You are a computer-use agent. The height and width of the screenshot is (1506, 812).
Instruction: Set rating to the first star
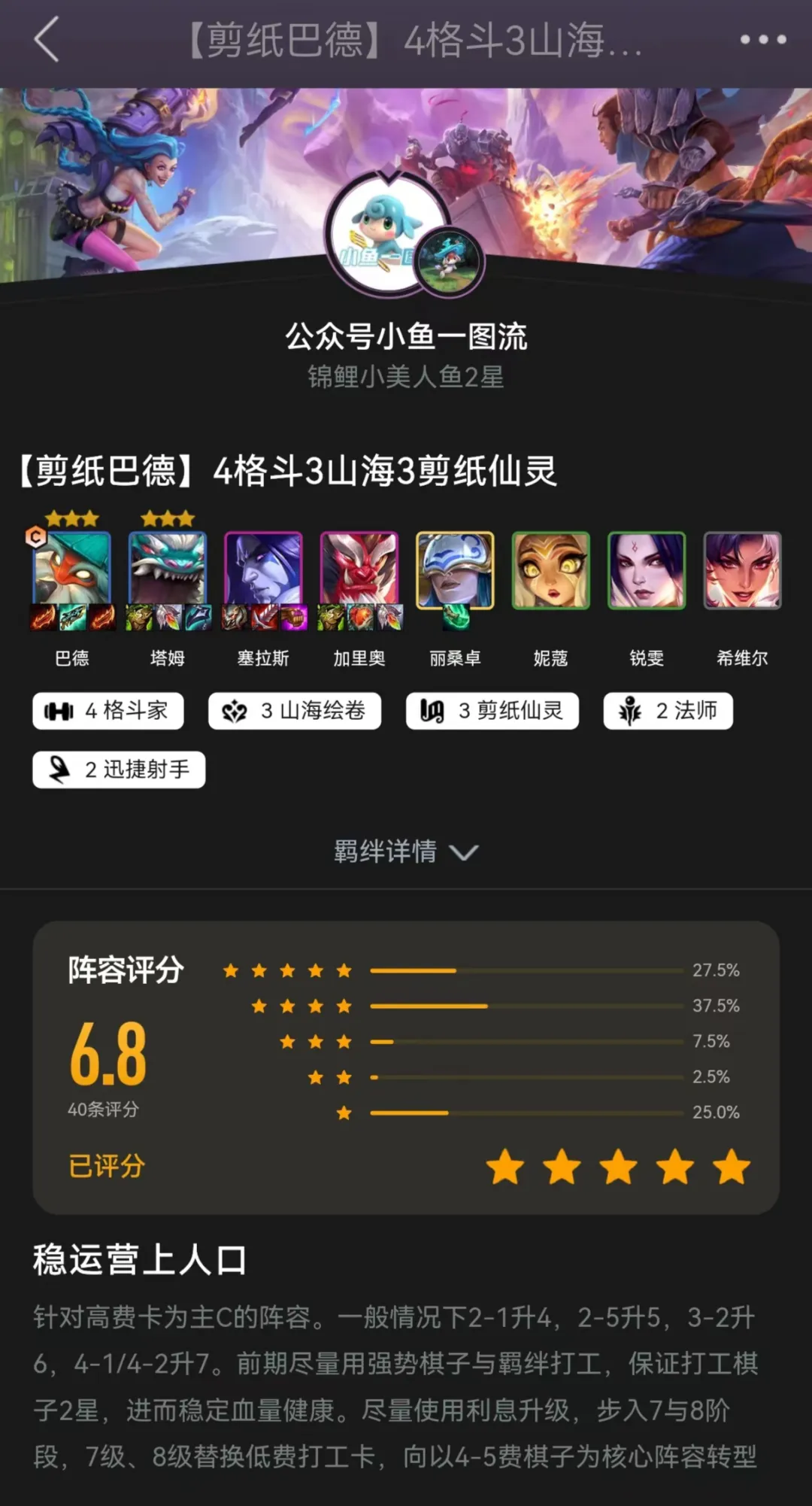click(505, 1167)
